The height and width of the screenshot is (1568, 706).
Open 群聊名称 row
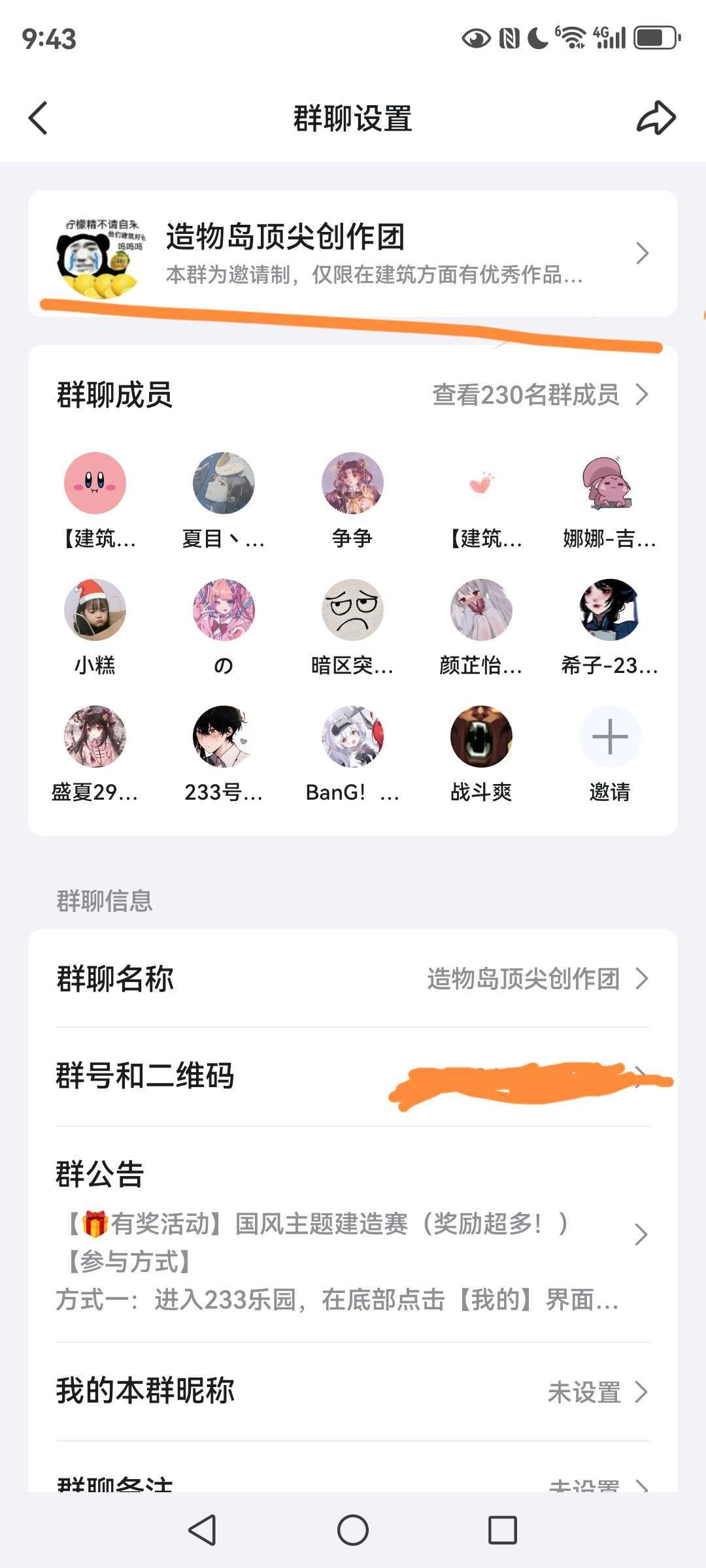353,979
